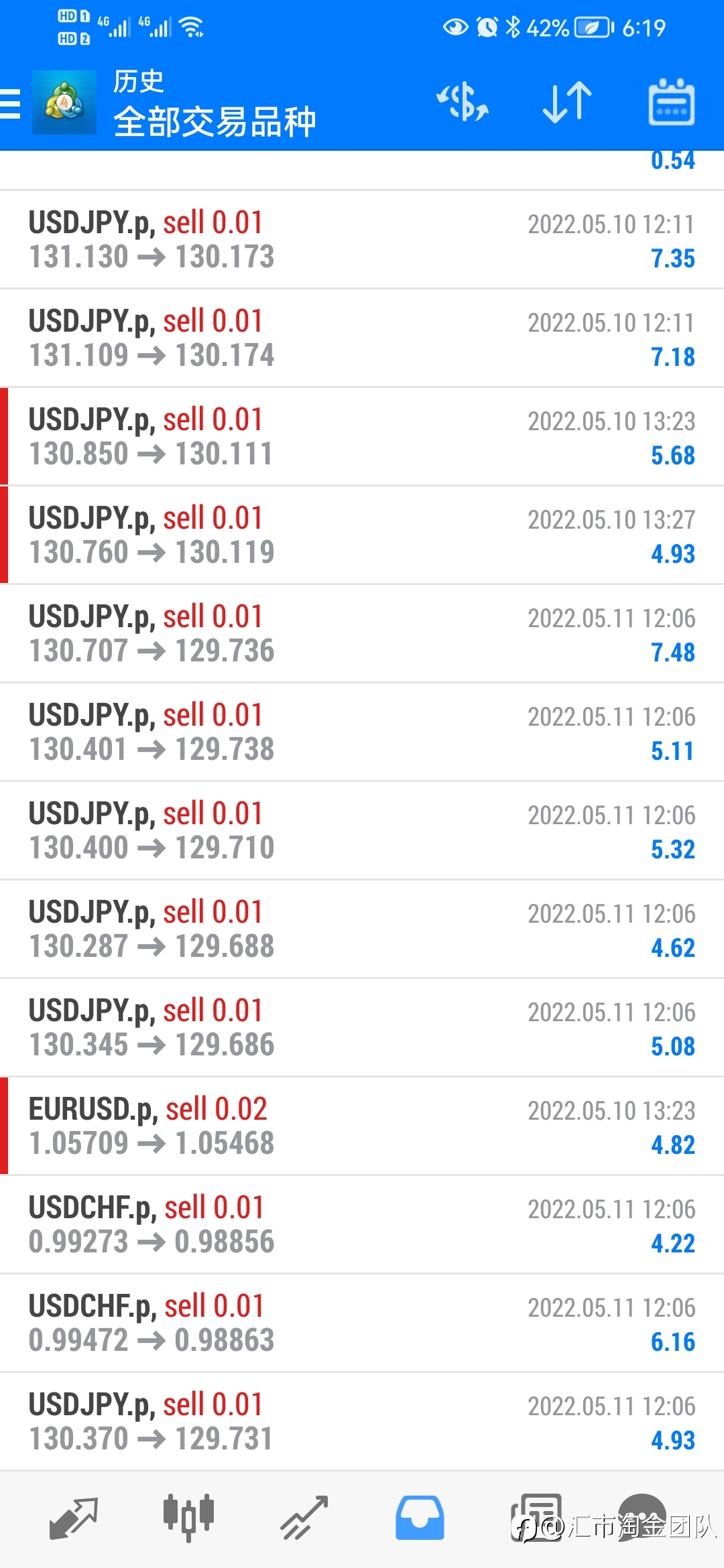Expand USDJPY.p trade with profit 5.11
724x1568 pixels.
pyautogui.click(x=362, y=732)
